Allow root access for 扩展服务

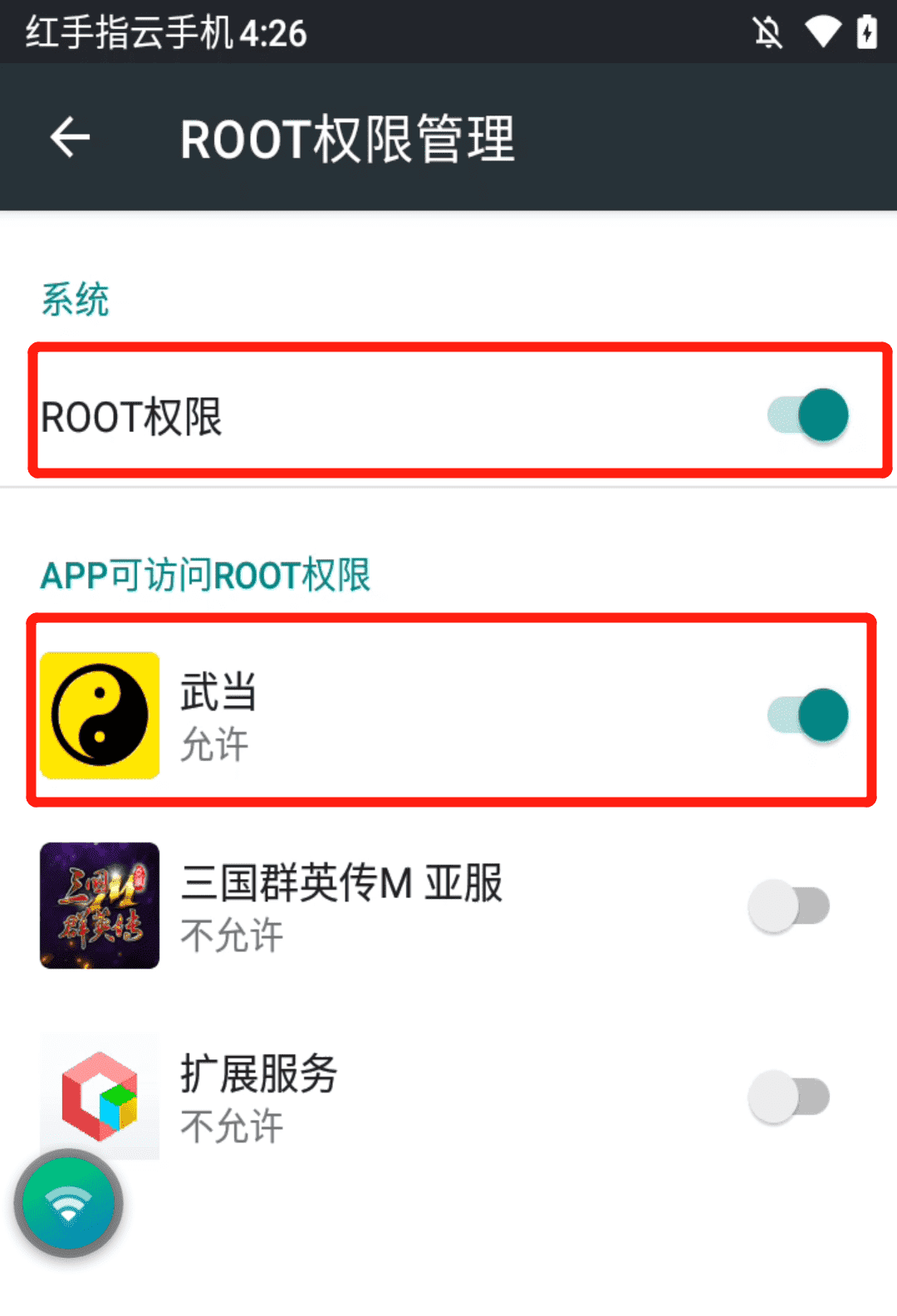point(789,1097)
